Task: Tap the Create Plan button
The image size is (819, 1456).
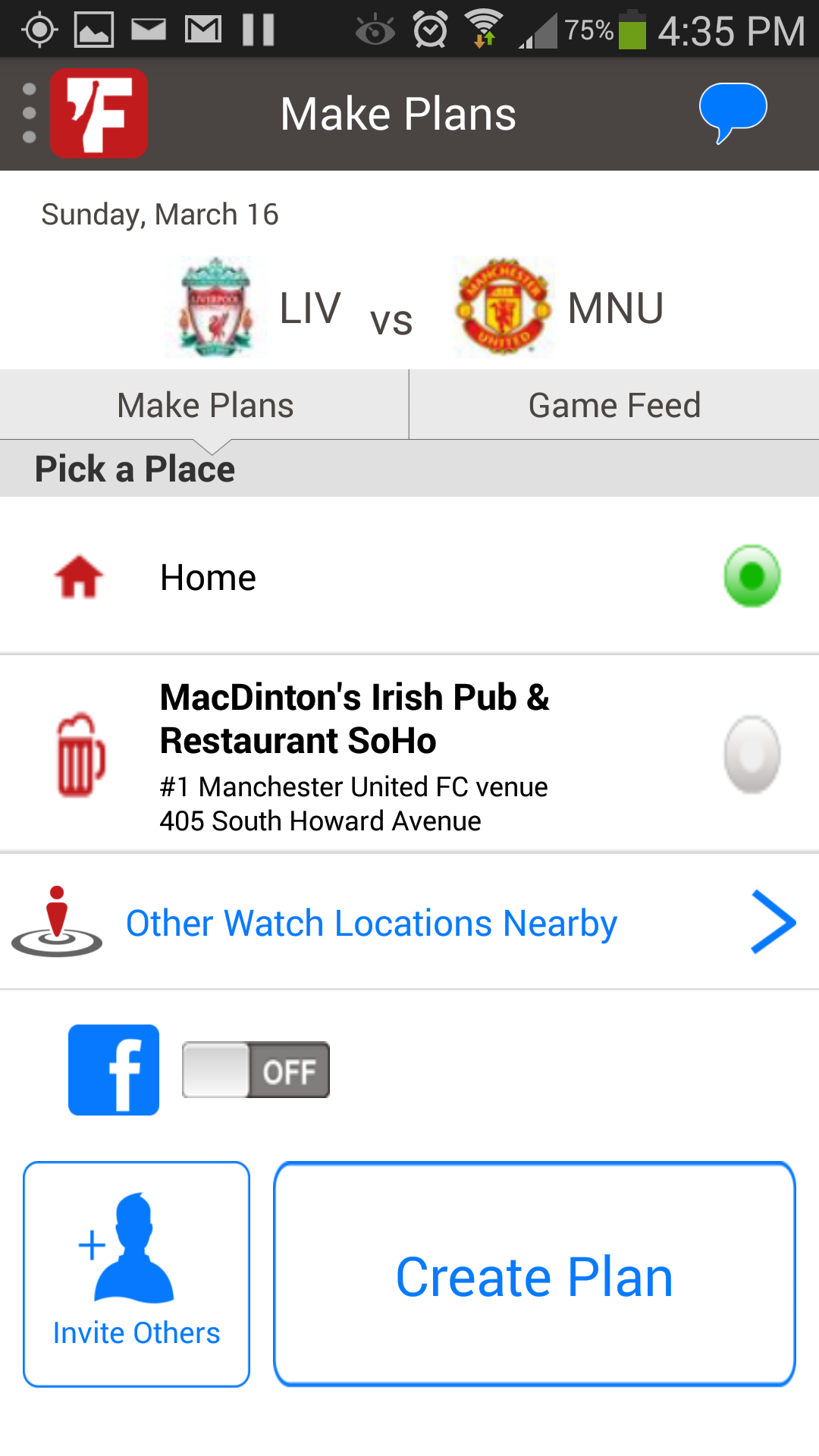Action: click(x=535, y=1274)
